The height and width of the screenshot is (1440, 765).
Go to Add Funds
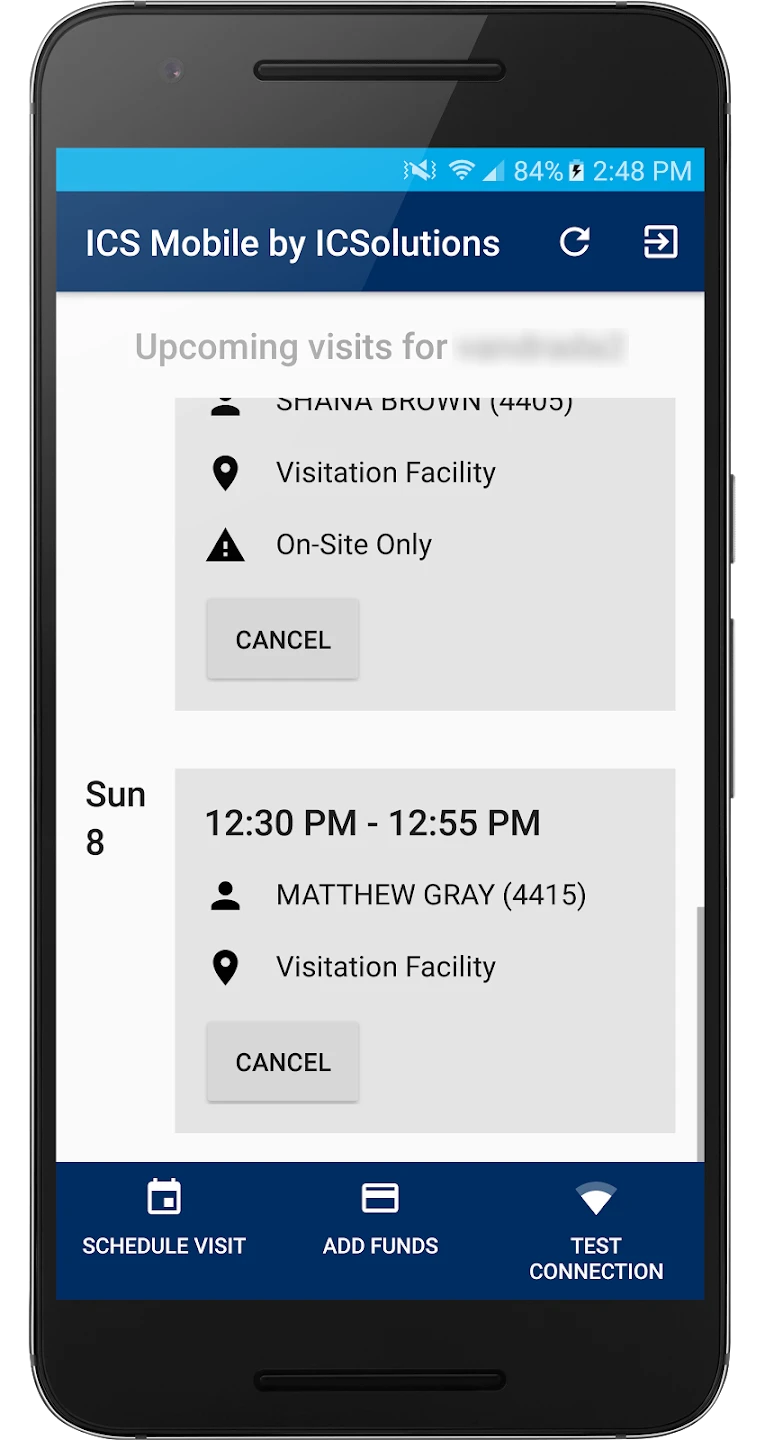tap(380, 1218)
